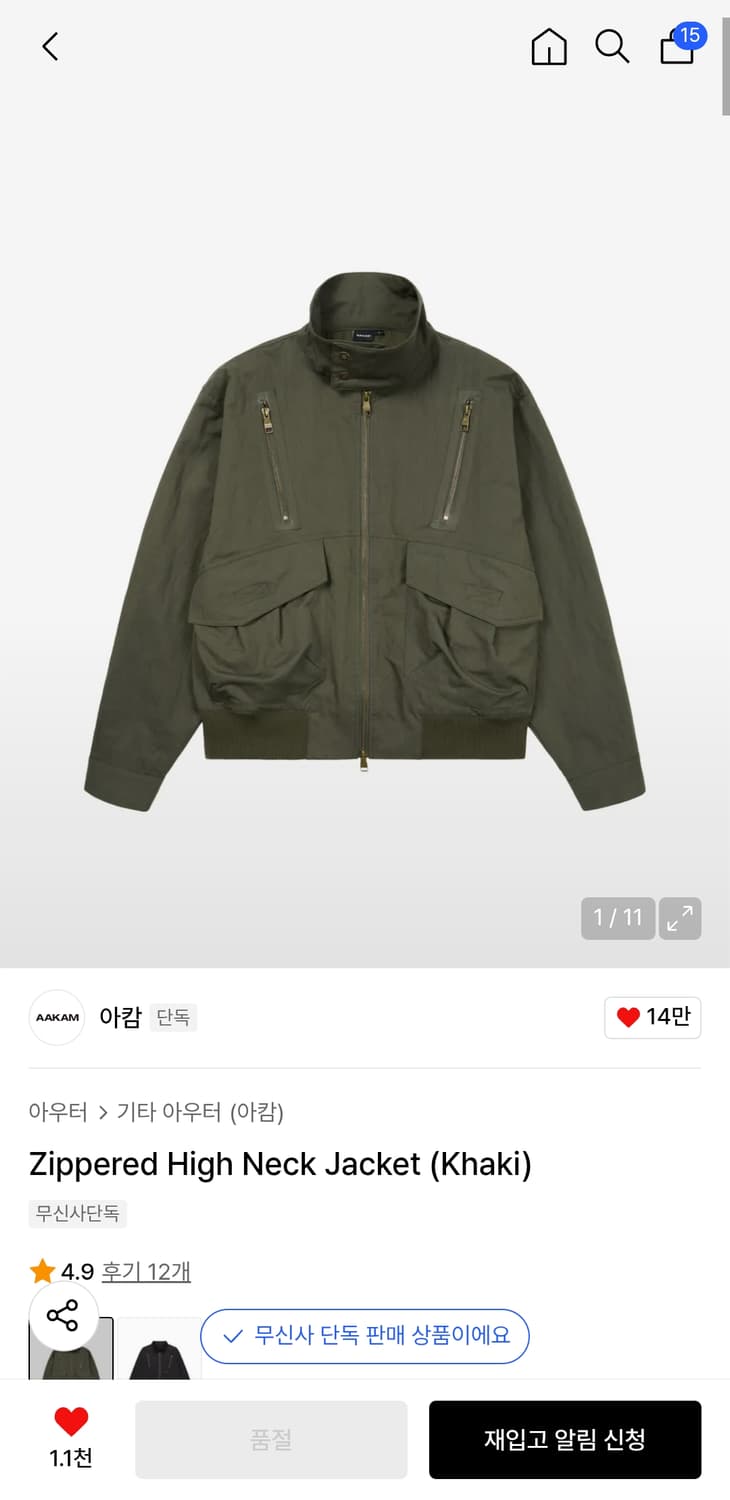Expand the product photo to fullscreen
The image size is (730, 1500).
(680, 918)
